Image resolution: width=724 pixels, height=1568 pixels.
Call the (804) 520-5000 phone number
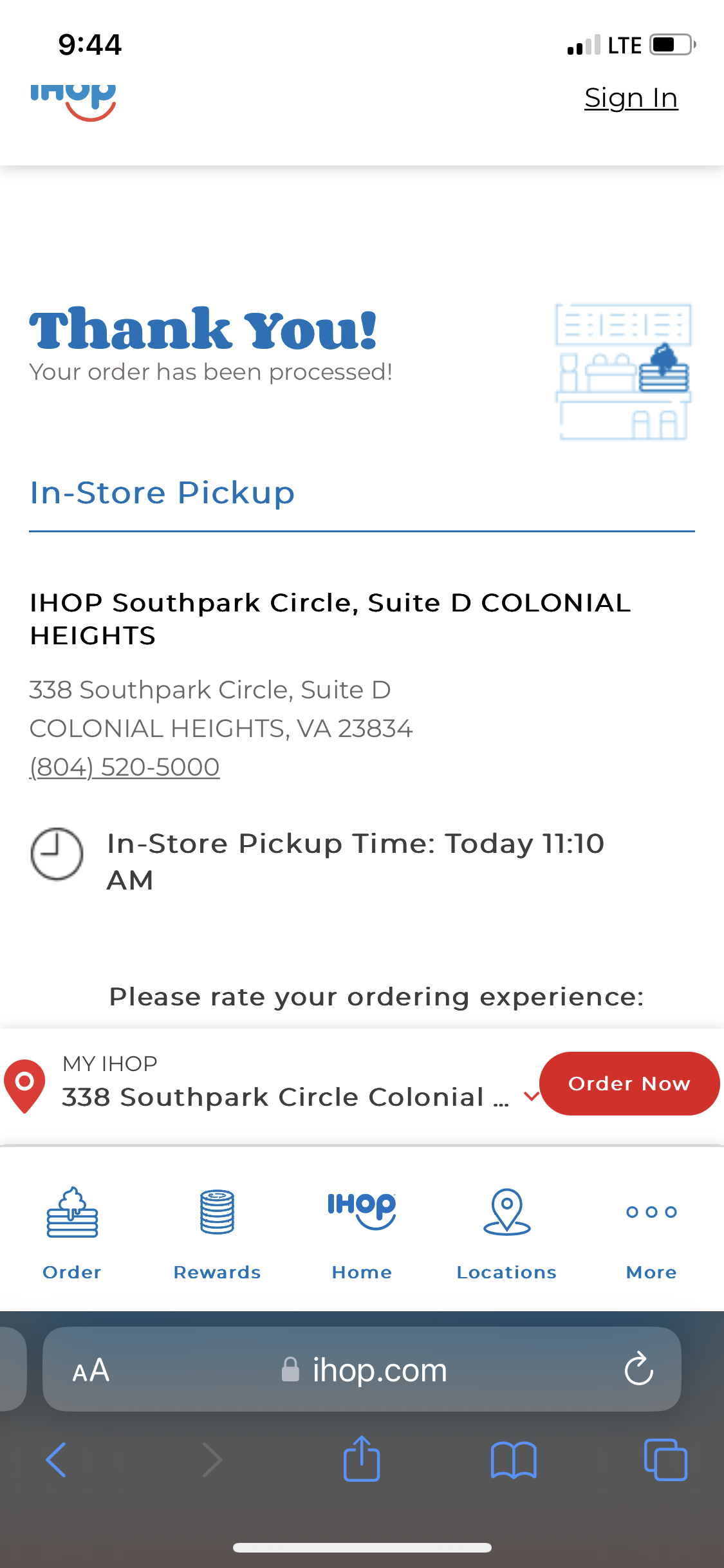[124, 767]
